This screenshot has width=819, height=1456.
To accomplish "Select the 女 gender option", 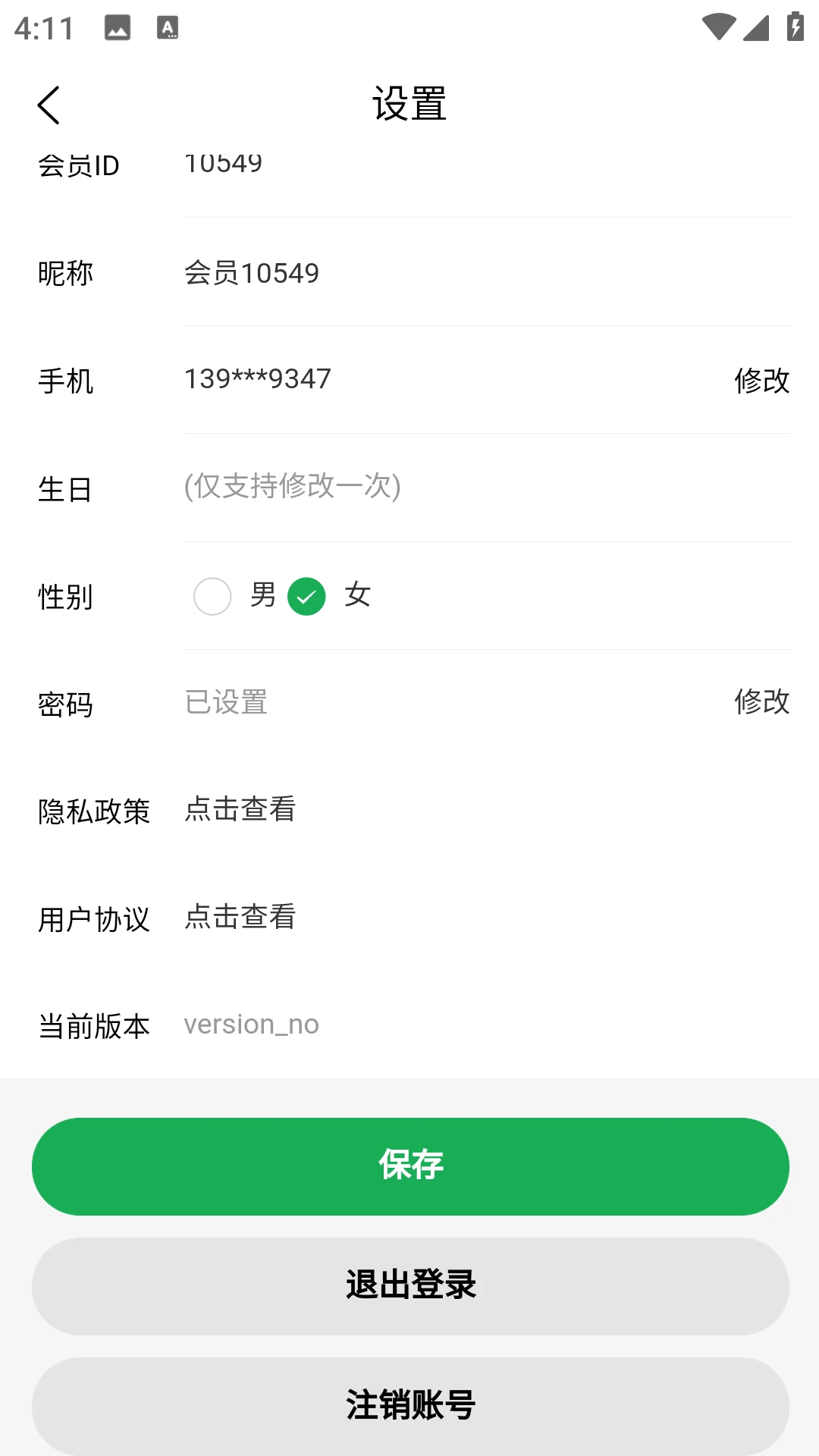I will pos(307,596).
